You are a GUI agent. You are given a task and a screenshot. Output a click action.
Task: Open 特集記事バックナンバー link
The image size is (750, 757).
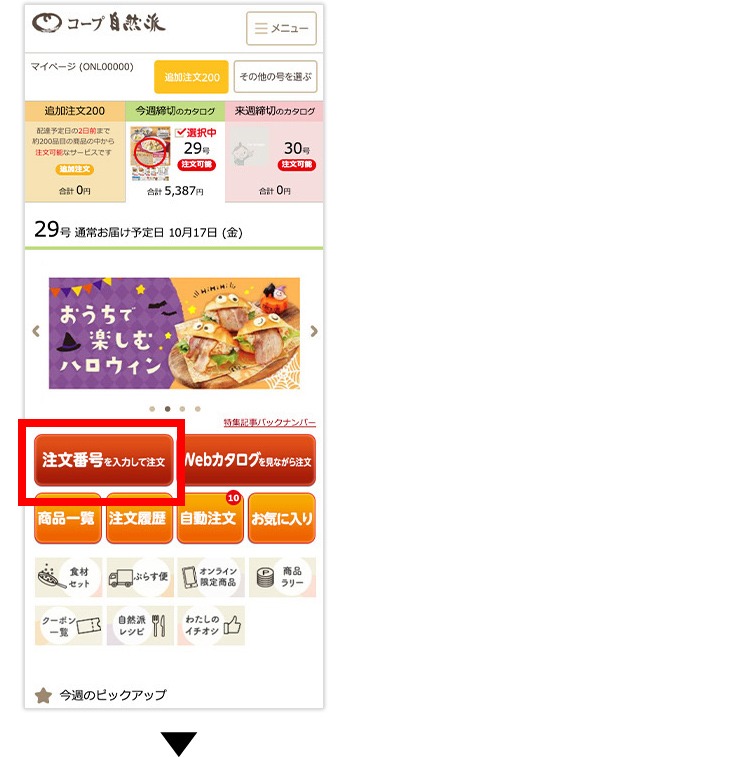(269, 423)
